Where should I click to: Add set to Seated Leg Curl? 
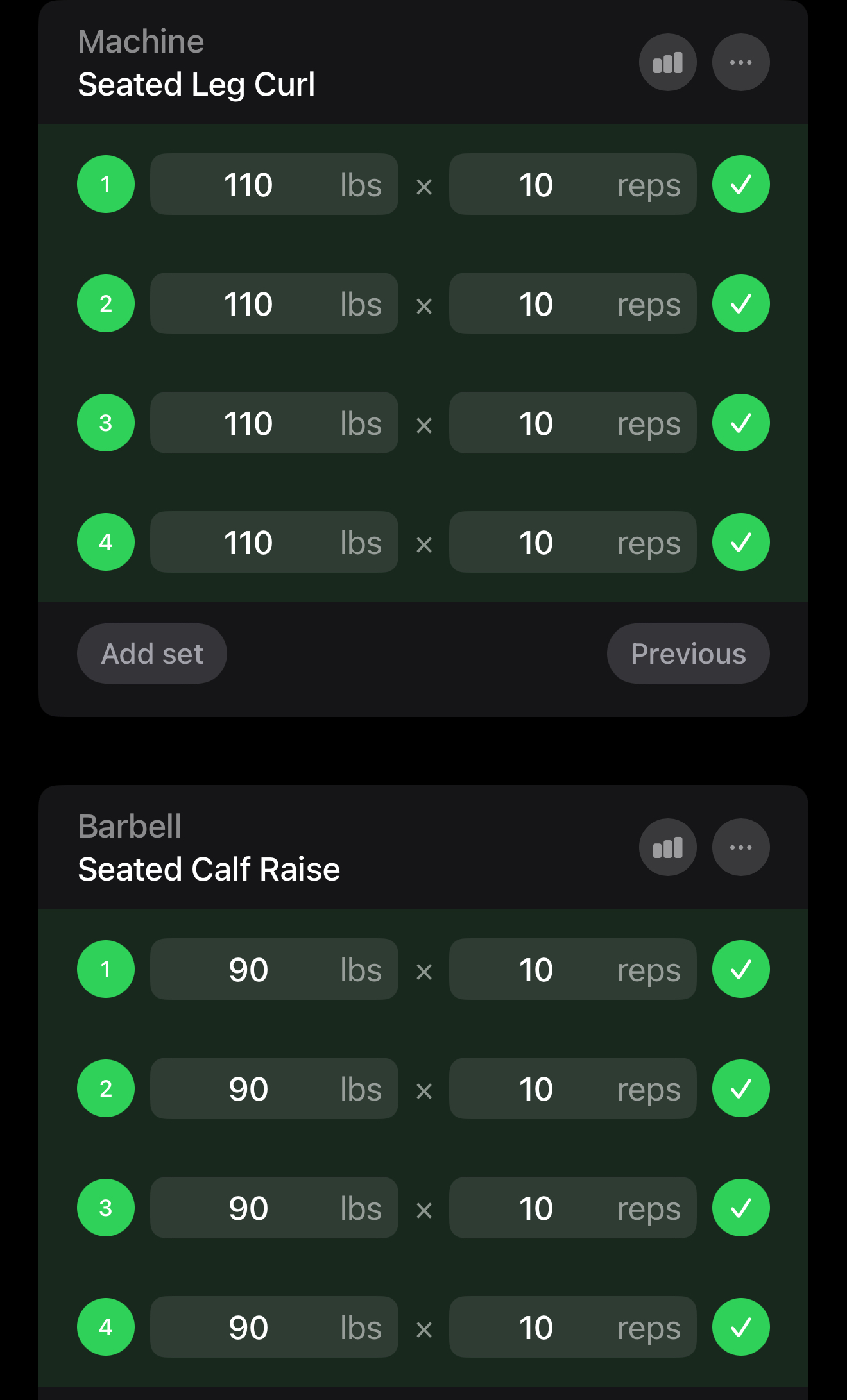tap(152, 654)
